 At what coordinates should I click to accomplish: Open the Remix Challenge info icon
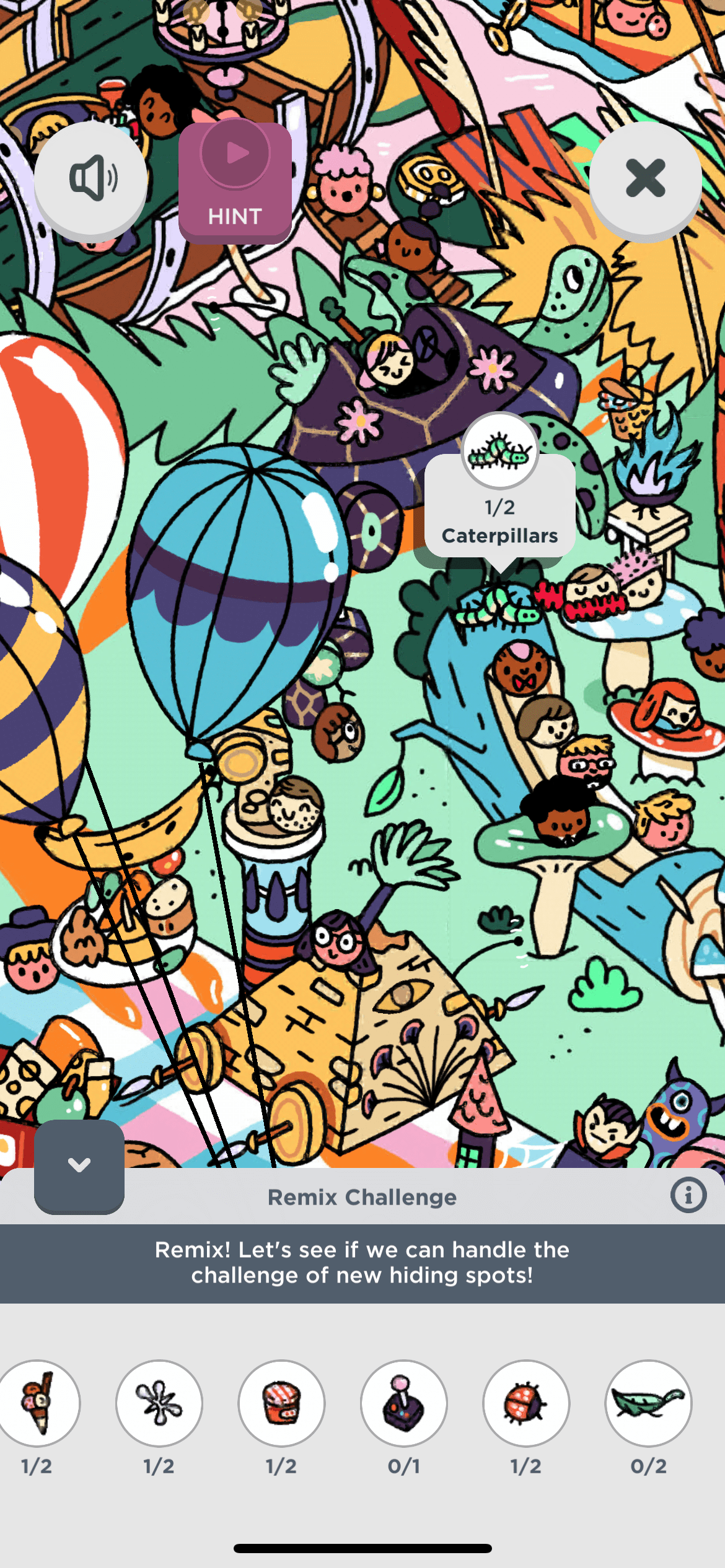(688, 1195)
